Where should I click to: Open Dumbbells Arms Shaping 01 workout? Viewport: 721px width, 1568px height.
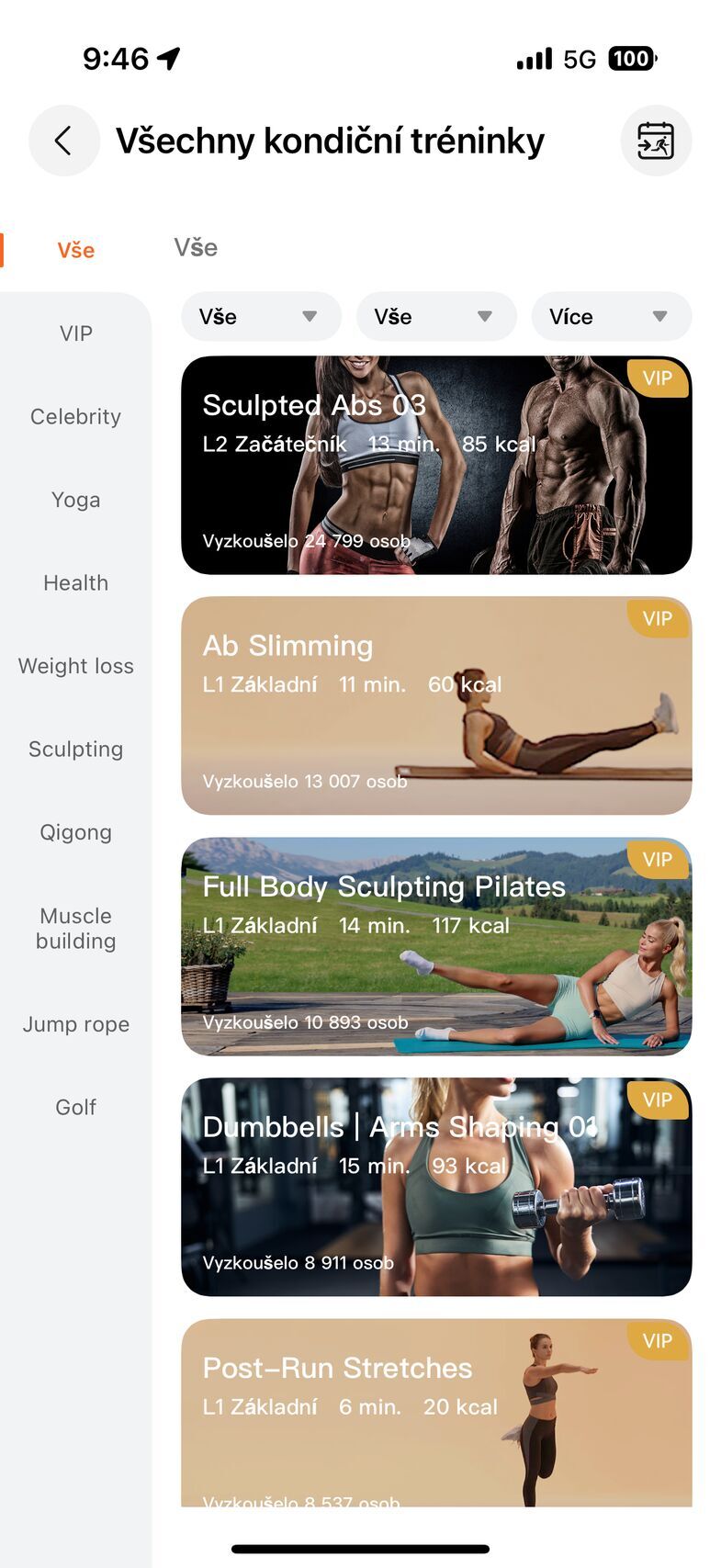tap(435, 1187)
